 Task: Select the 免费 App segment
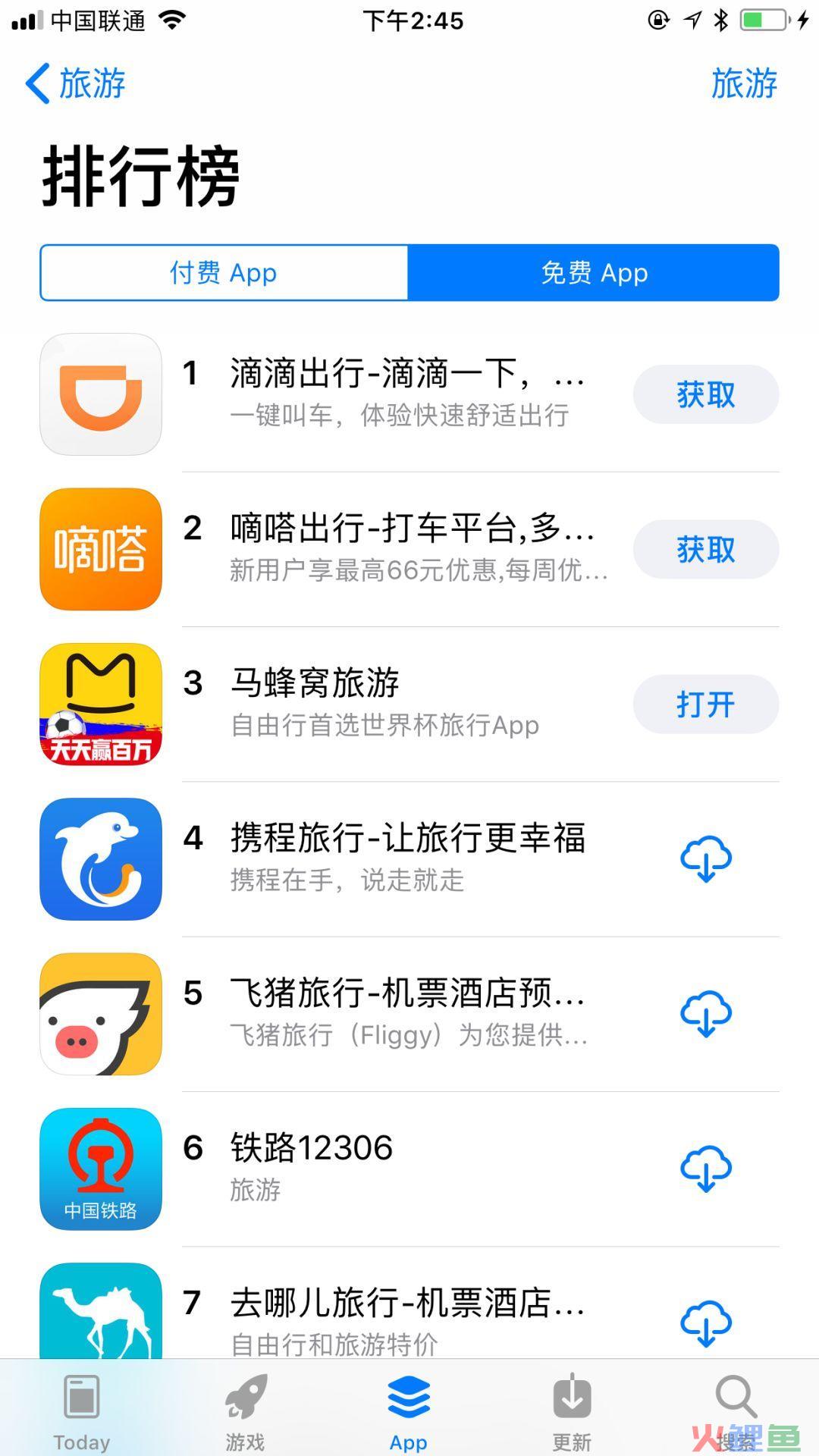[594, 272]
